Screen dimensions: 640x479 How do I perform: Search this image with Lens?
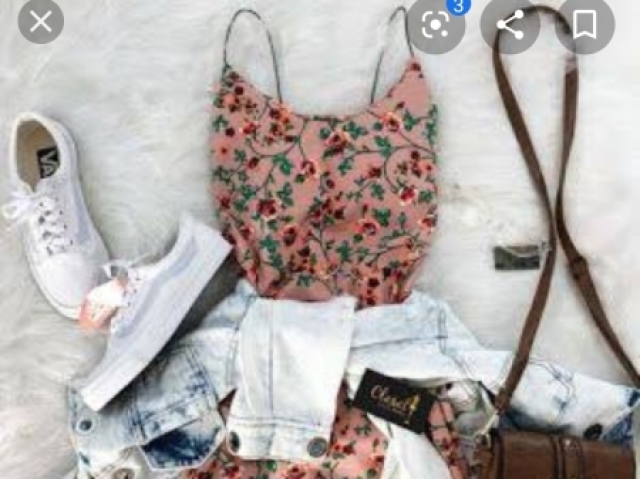click(x=436, y=25)
